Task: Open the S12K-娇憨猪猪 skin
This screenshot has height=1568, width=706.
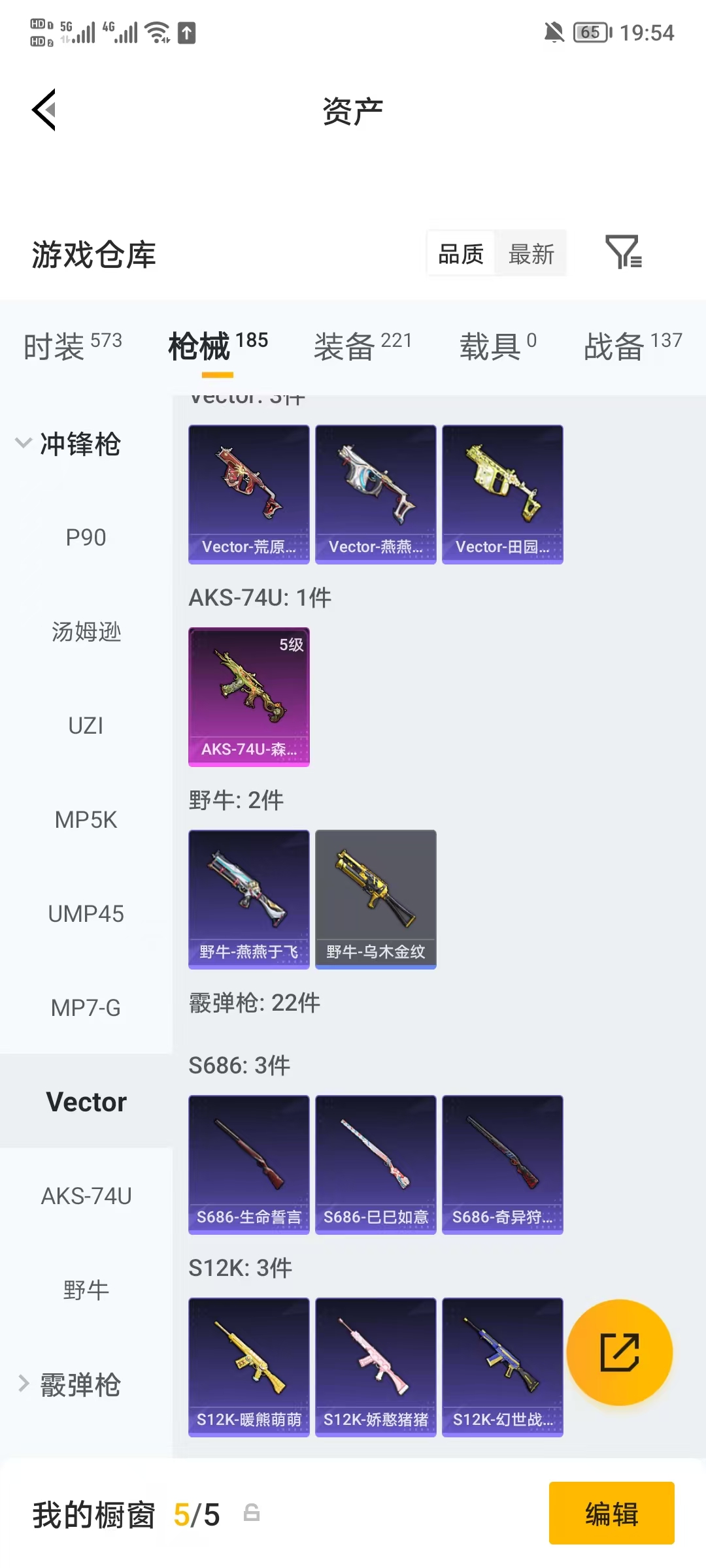Action: (376, 1367)
